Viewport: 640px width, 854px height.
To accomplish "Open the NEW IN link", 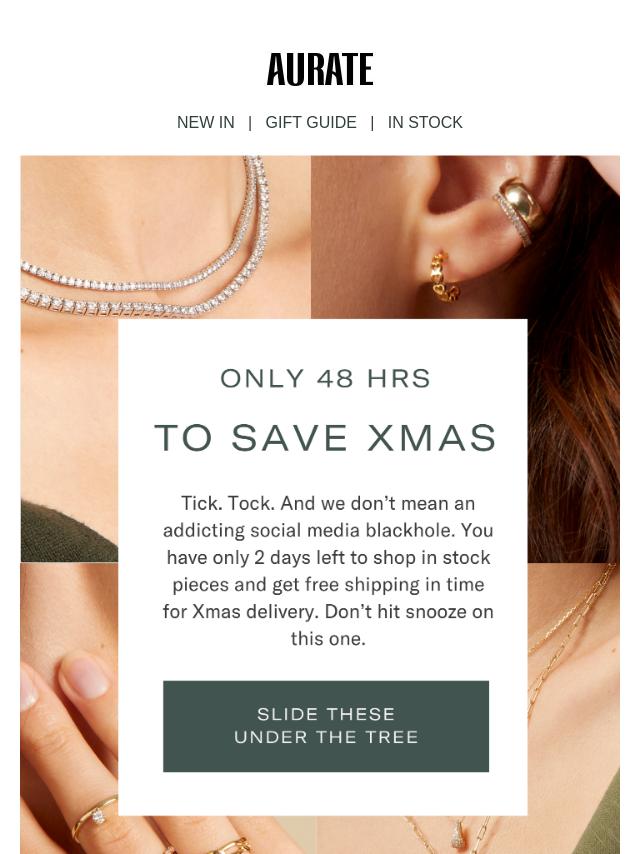I will [205, 122].
